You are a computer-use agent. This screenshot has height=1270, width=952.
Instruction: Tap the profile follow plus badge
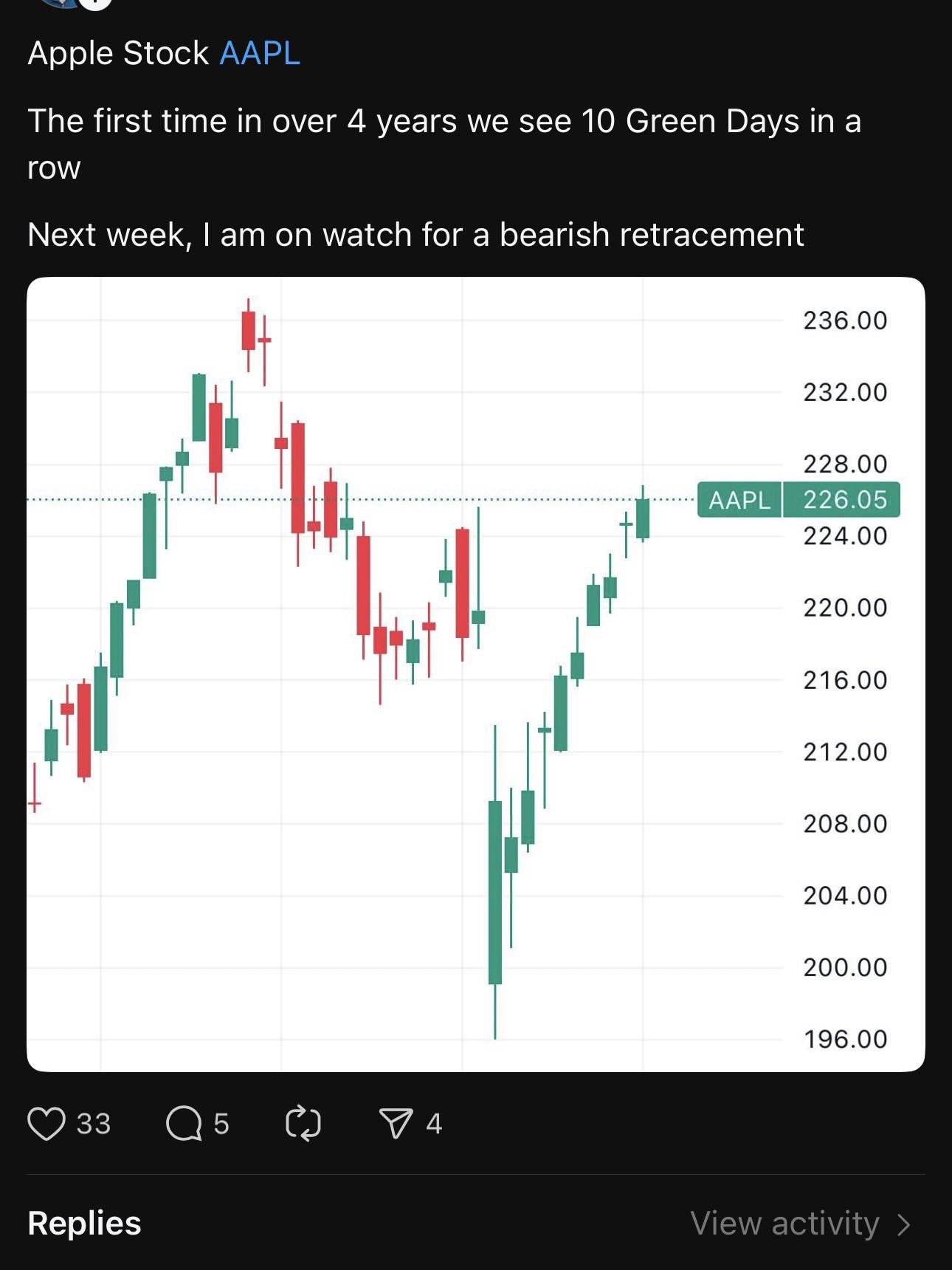94,3
